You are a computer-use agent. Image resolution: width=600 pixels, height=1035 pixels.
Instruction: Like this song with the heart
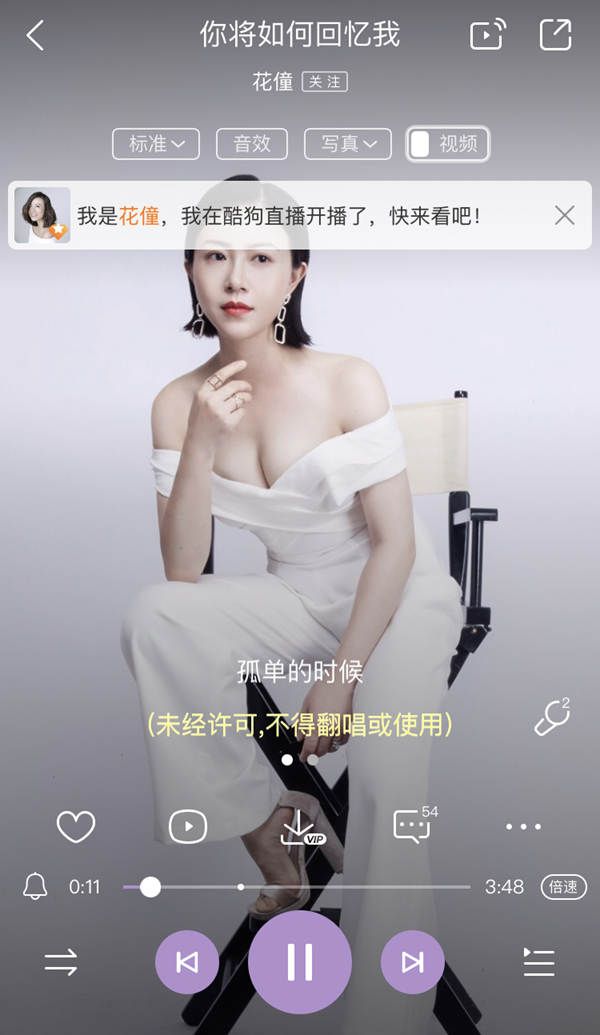click(76, 827)
